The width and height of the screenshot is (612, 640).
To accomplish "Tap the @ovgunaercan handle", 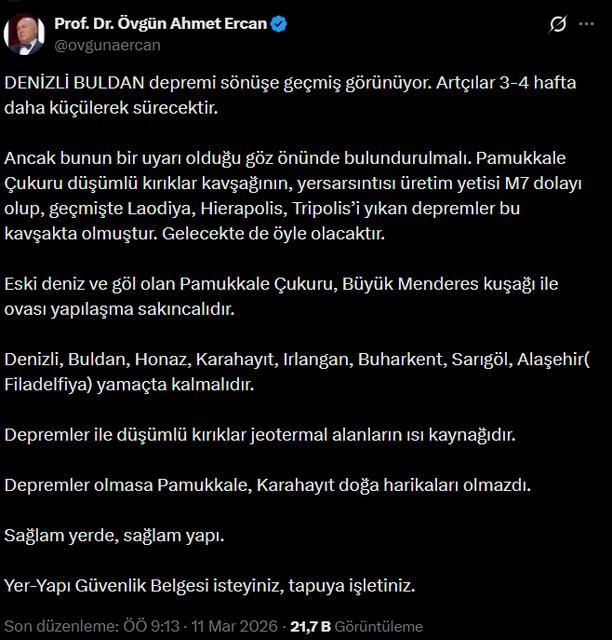I will pyautogui.click(x=107, y=45).
